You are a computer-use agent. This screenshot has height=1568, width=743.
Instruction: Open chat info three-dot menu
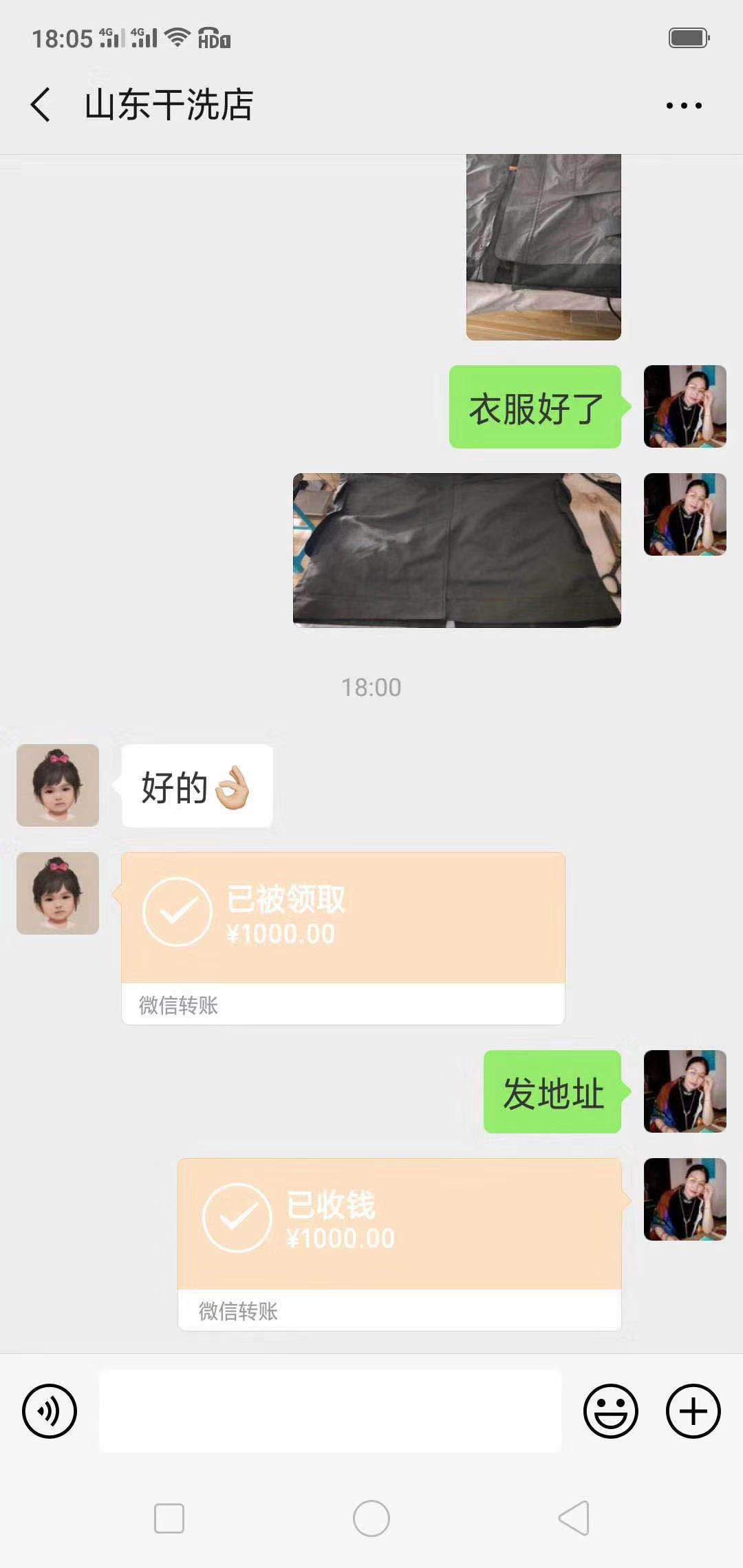pyautogui.click(x=684, y=105)
